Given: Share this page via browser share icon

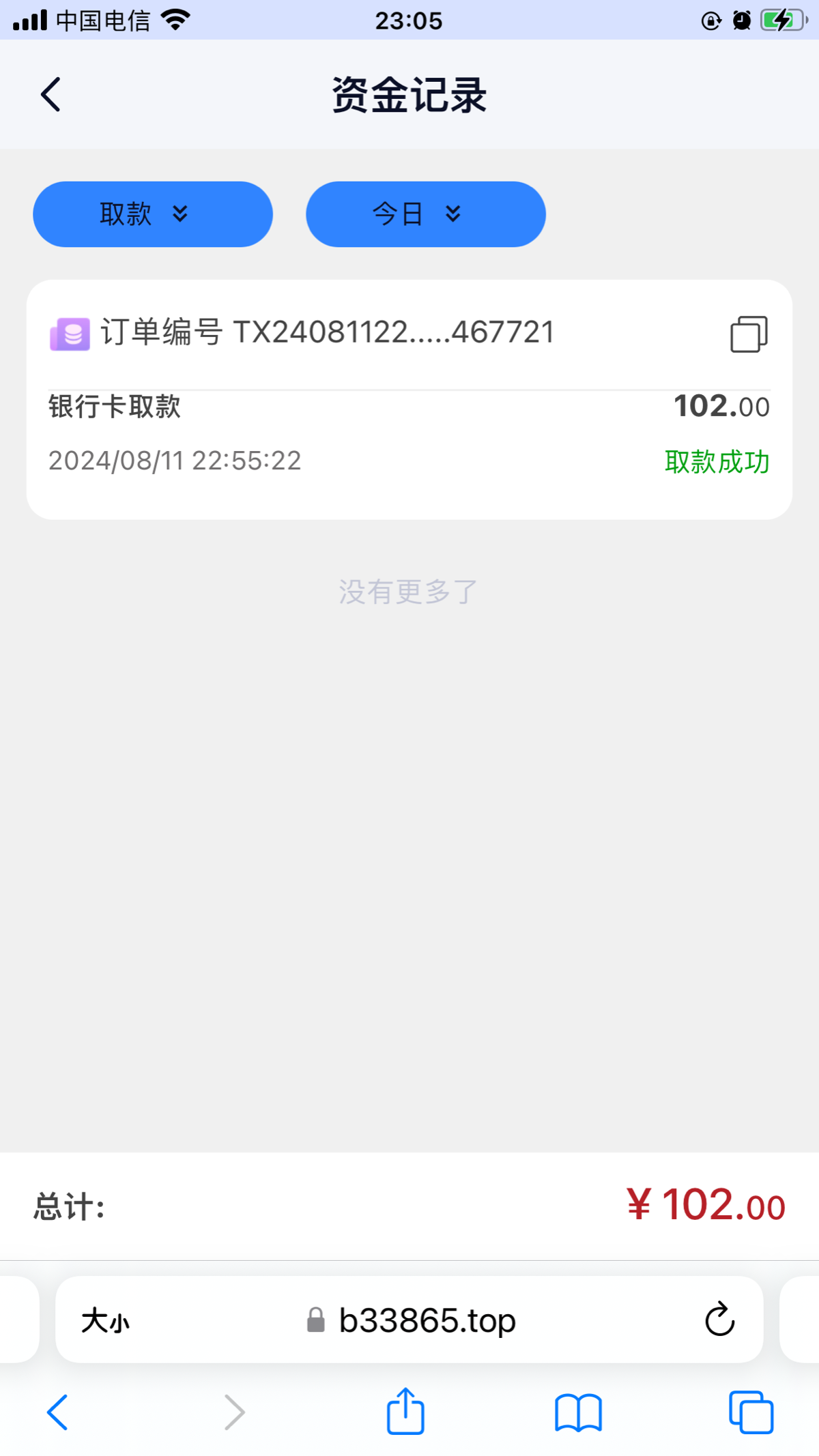Looking at the screenshot, I should coord(405,1411).
